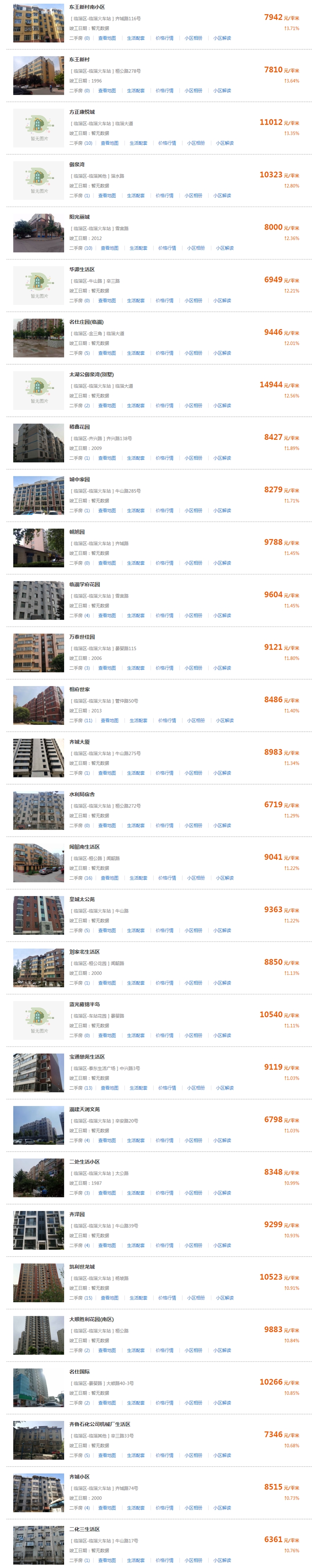This screenshot has width=313, height=1568.
Task: Tap 查看地图 for 齐城小区
Action: [107, 1508]
